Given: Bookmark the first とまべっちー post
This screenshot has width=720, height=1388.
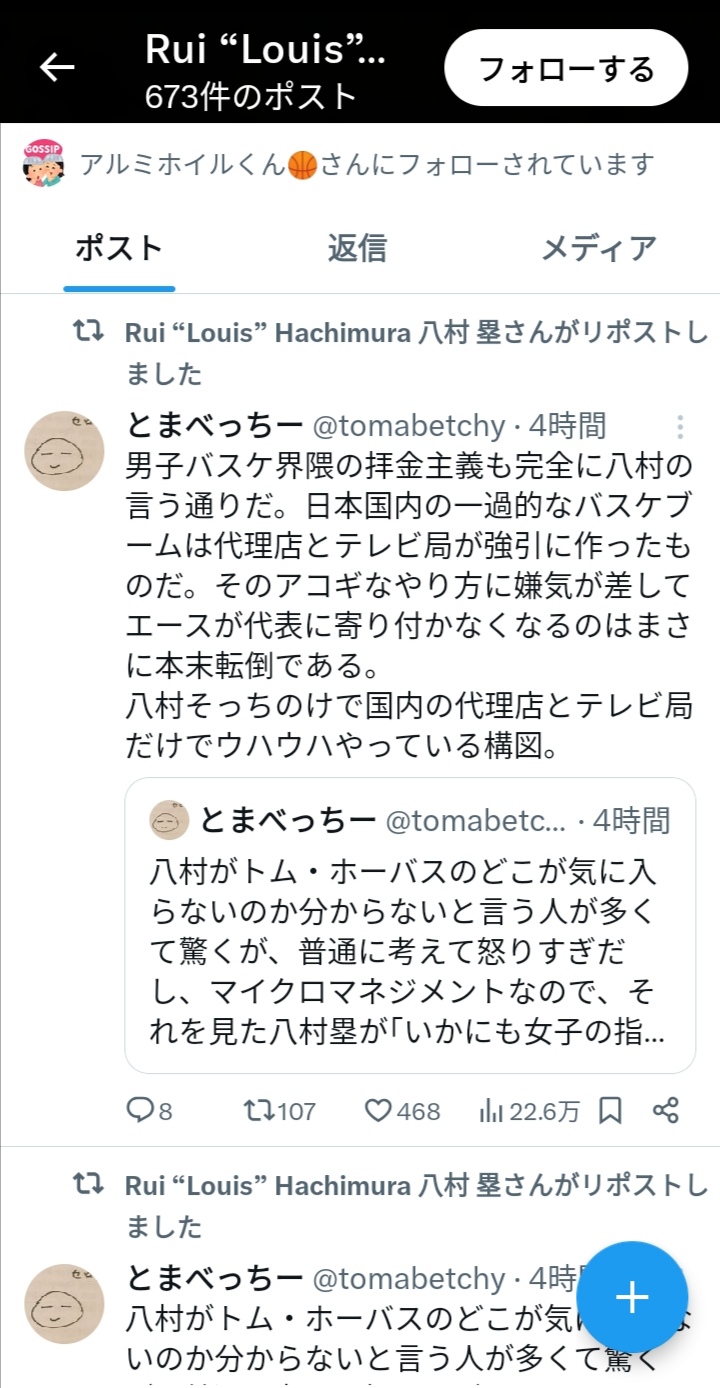Looking at the screenshot, I should (611, 1110).
